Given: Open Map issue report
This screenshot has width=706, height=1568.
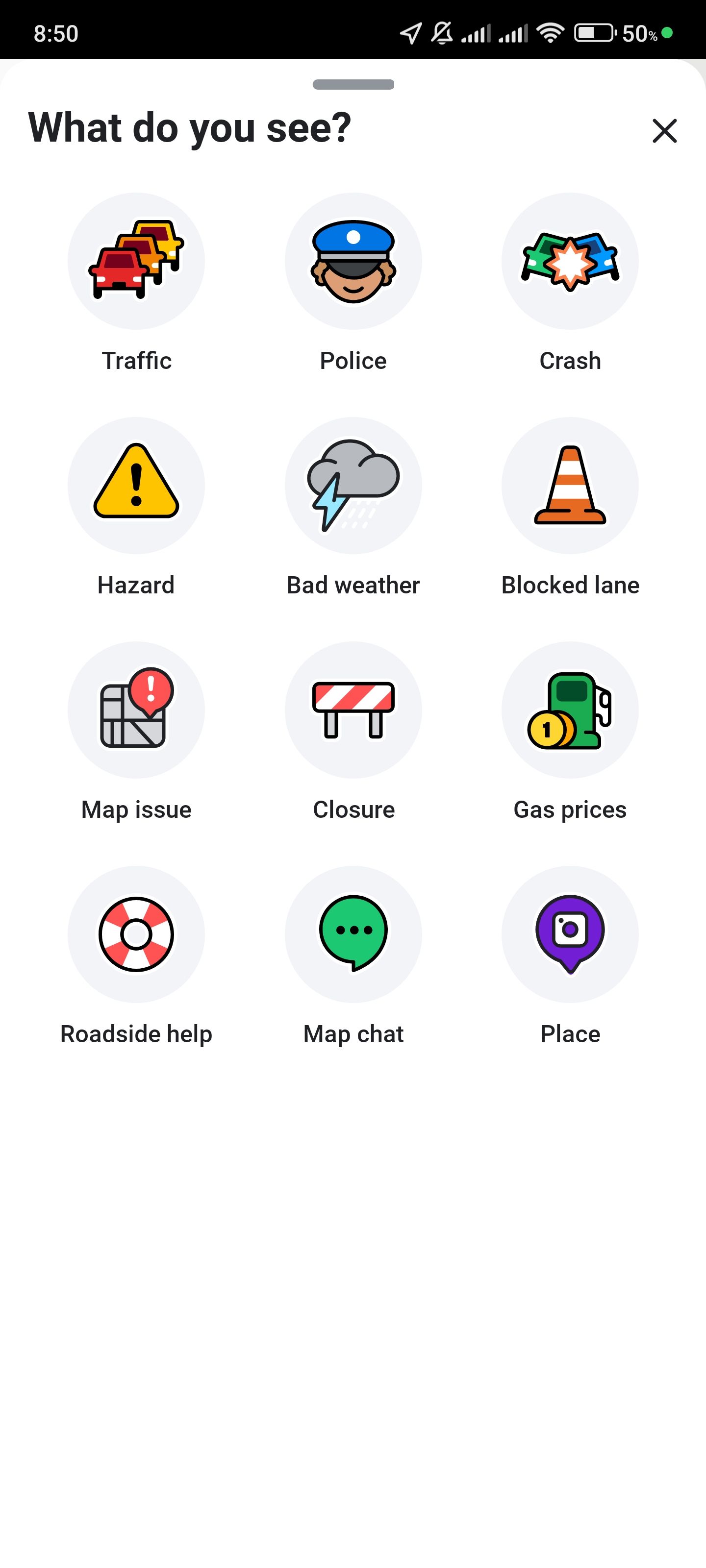Looking at the screenshot, I should [x=136, y=710].
